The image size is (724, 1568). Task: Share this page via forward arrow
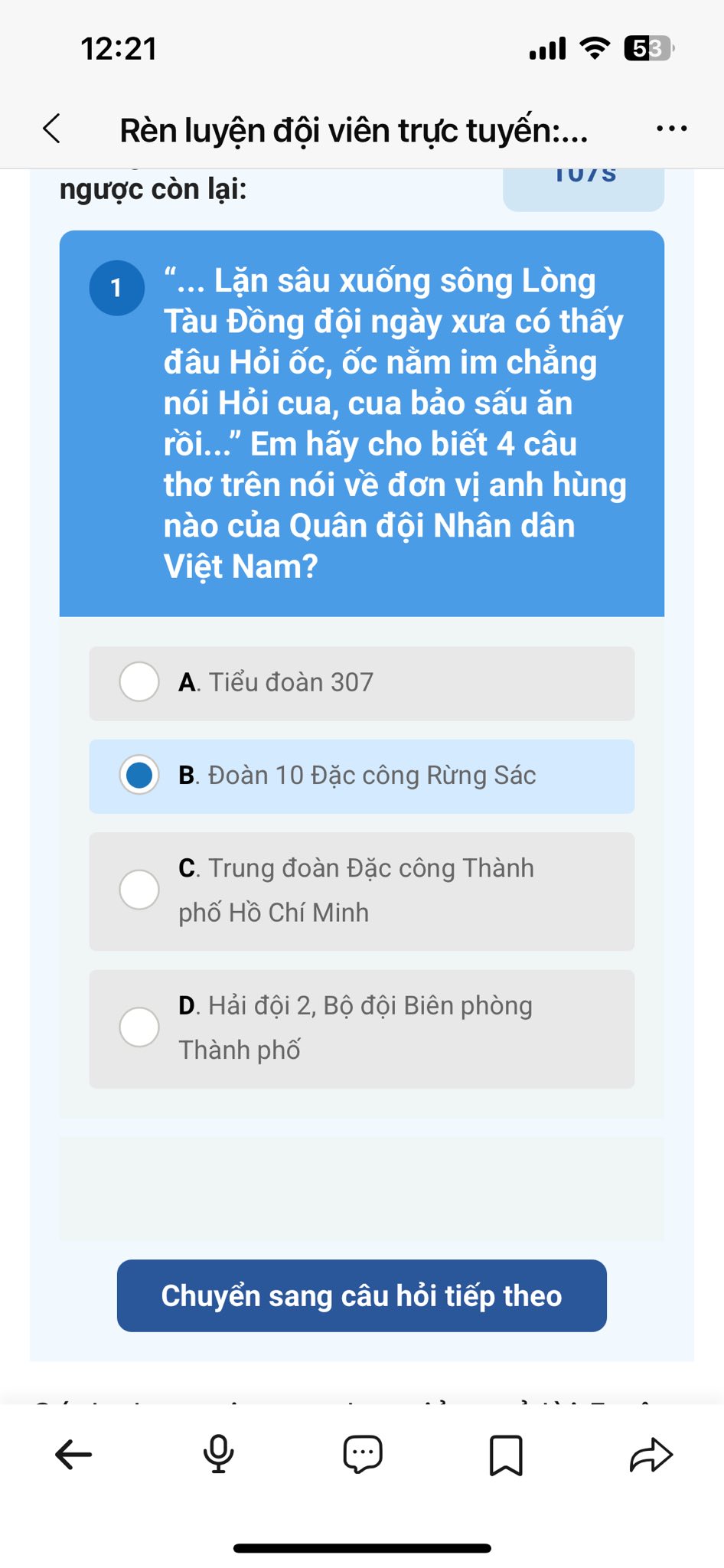point(651,1455)
